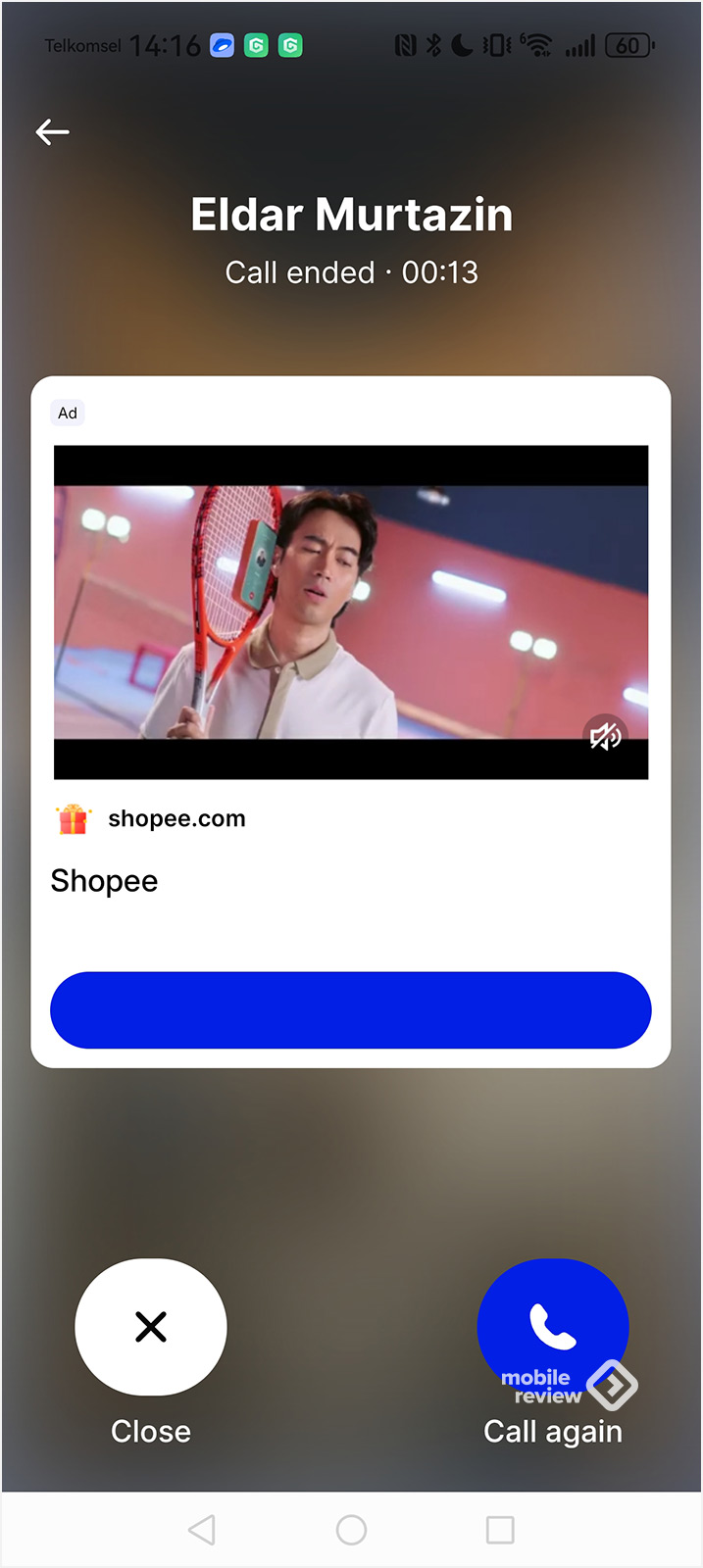703x1568 pixels.
Task: Unmute the Shopee video ad
Action: tap(605, 735)
